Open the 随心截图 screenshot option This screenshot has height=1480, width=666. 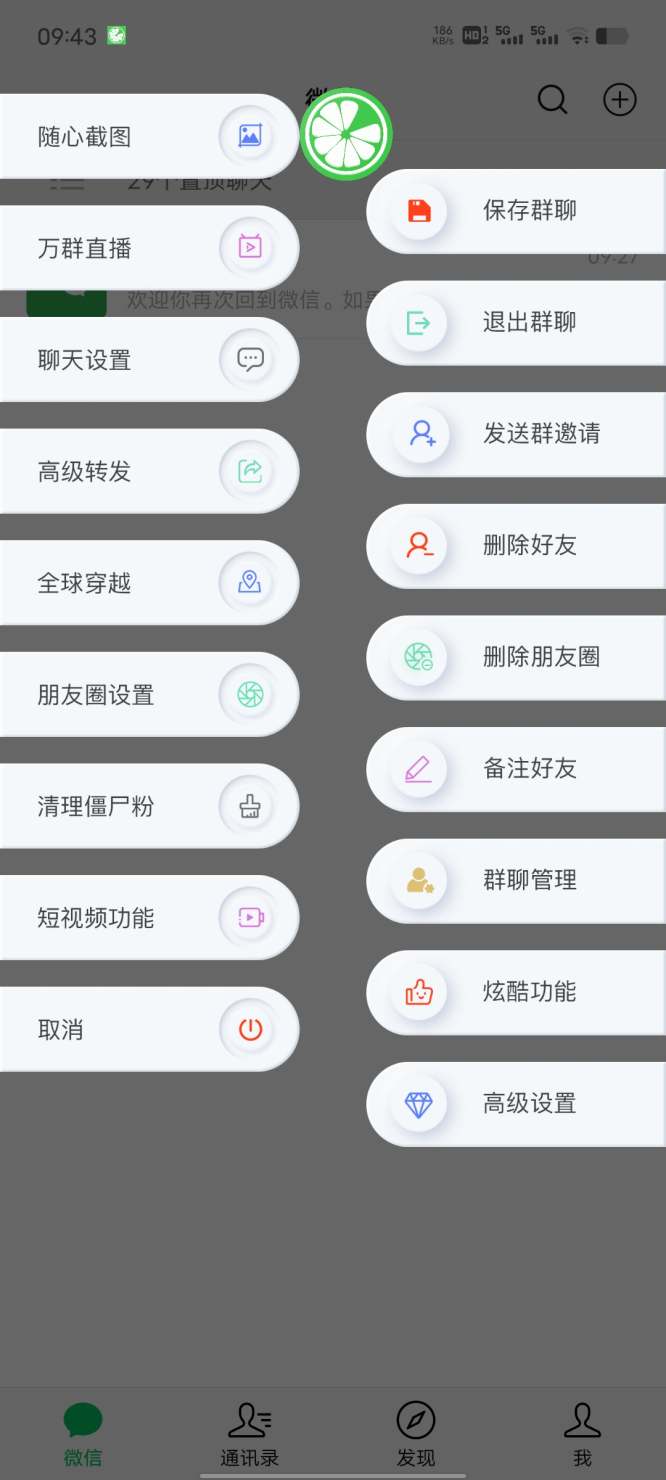pyautogui.click(x=148, y=137)
